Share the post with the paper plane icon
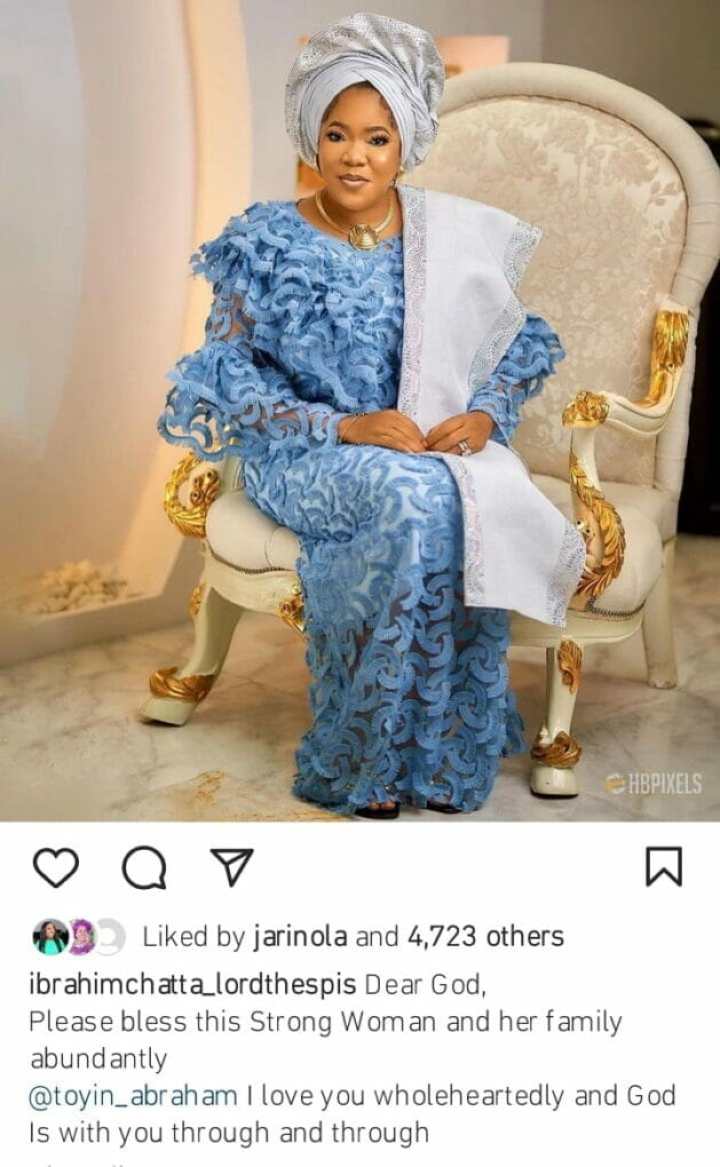720x1167 pixels. (232, 866)
